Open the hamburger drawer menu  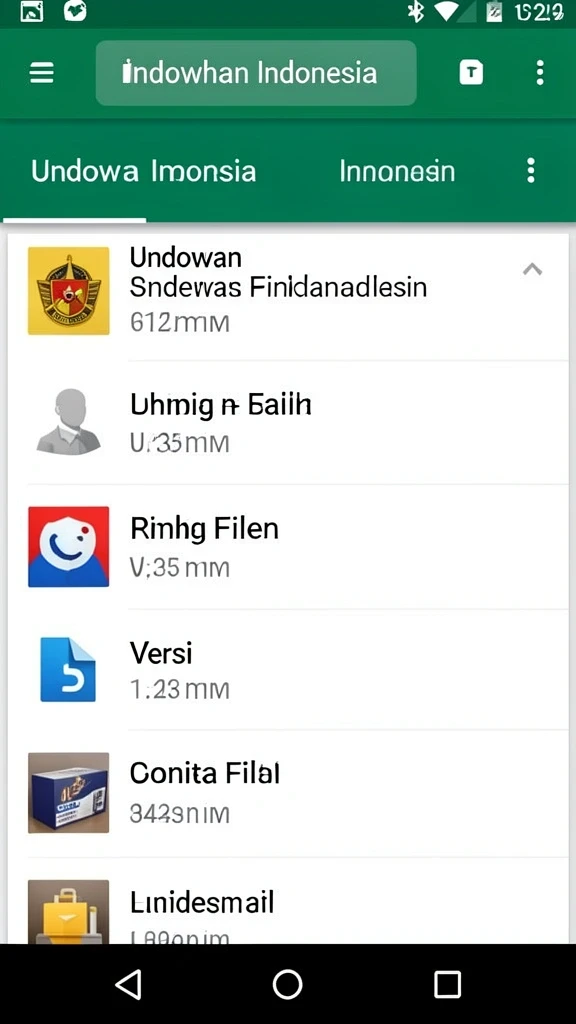tap(42, 72)
